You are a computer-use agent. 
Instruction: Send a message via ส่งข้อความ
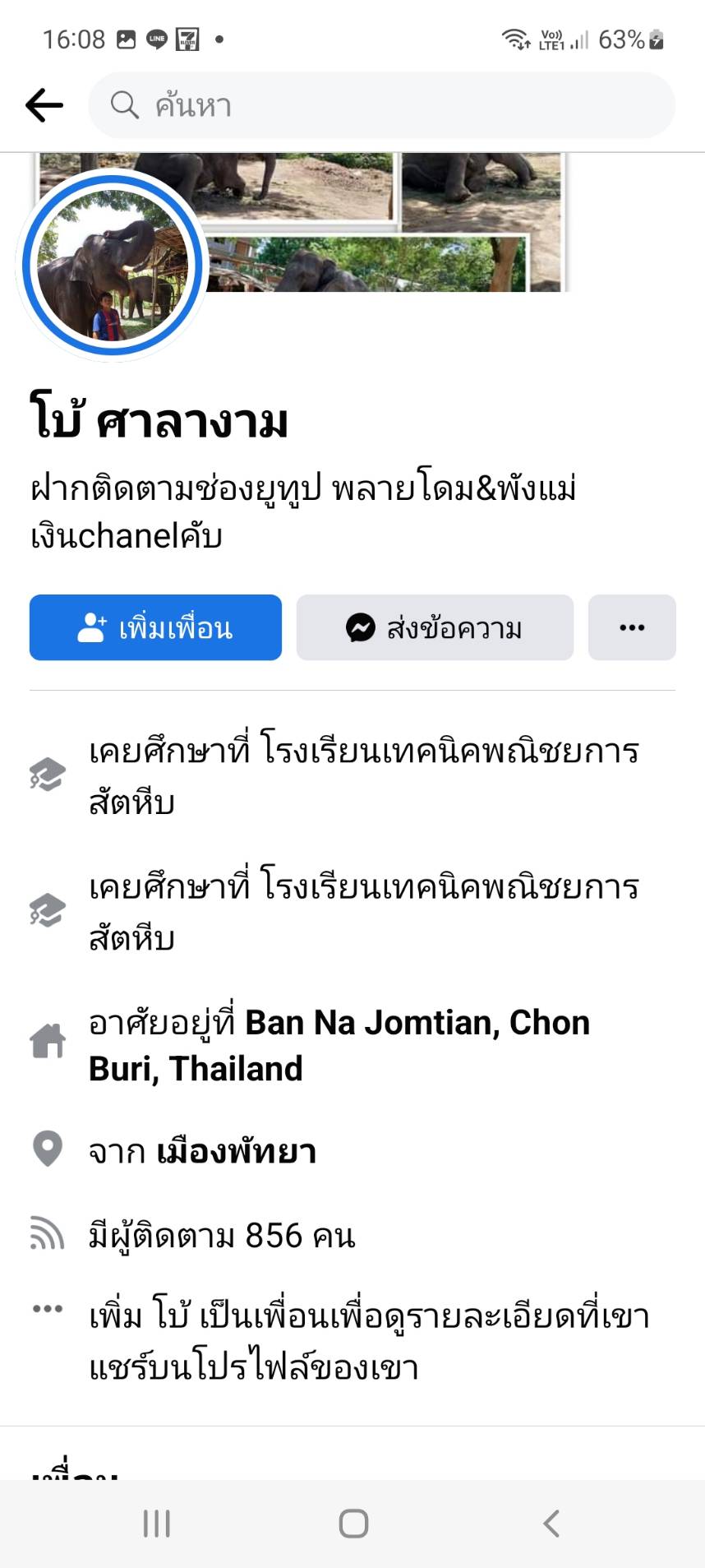click(x=435, y=627)
